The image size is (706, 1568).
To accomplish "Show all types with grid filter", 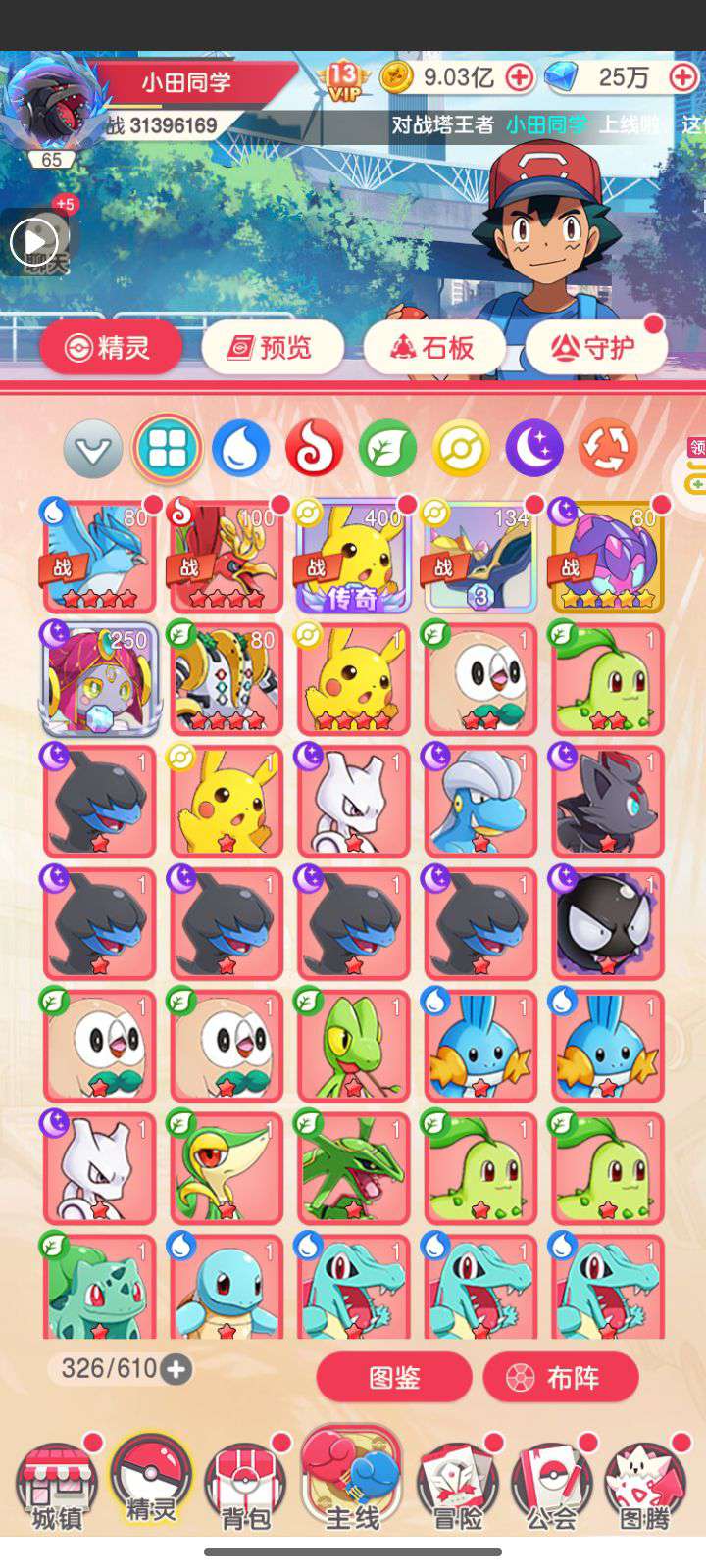I will point(167,449).
